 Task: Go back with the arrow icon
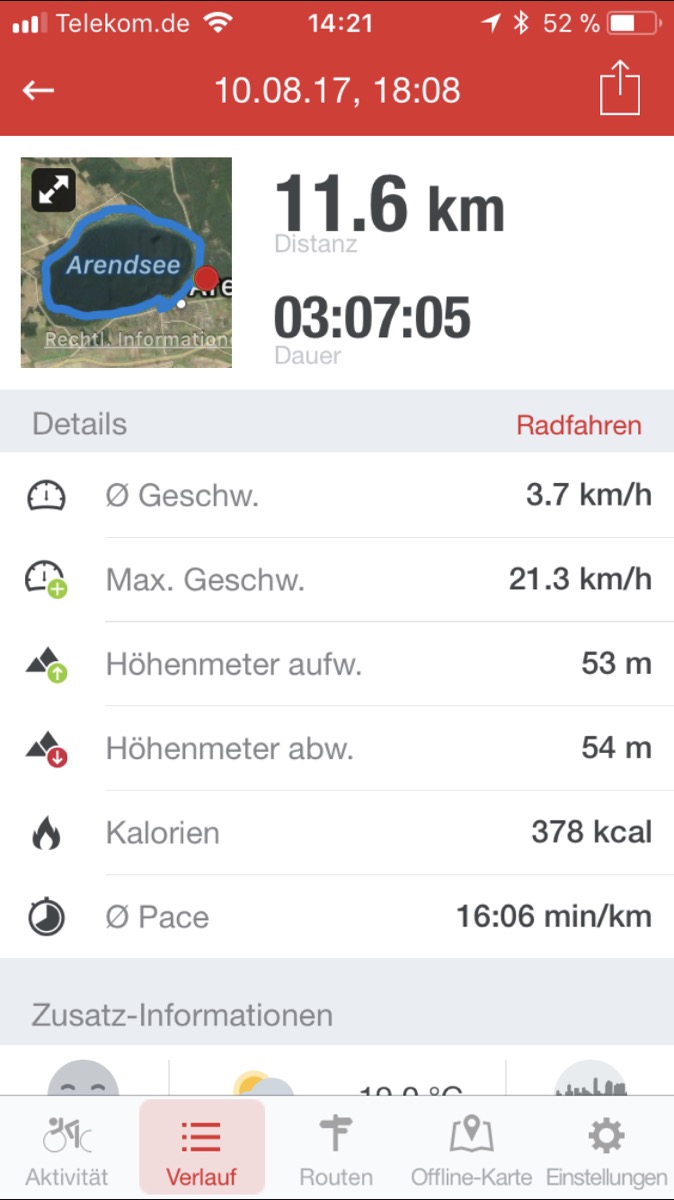coord(38,90)
